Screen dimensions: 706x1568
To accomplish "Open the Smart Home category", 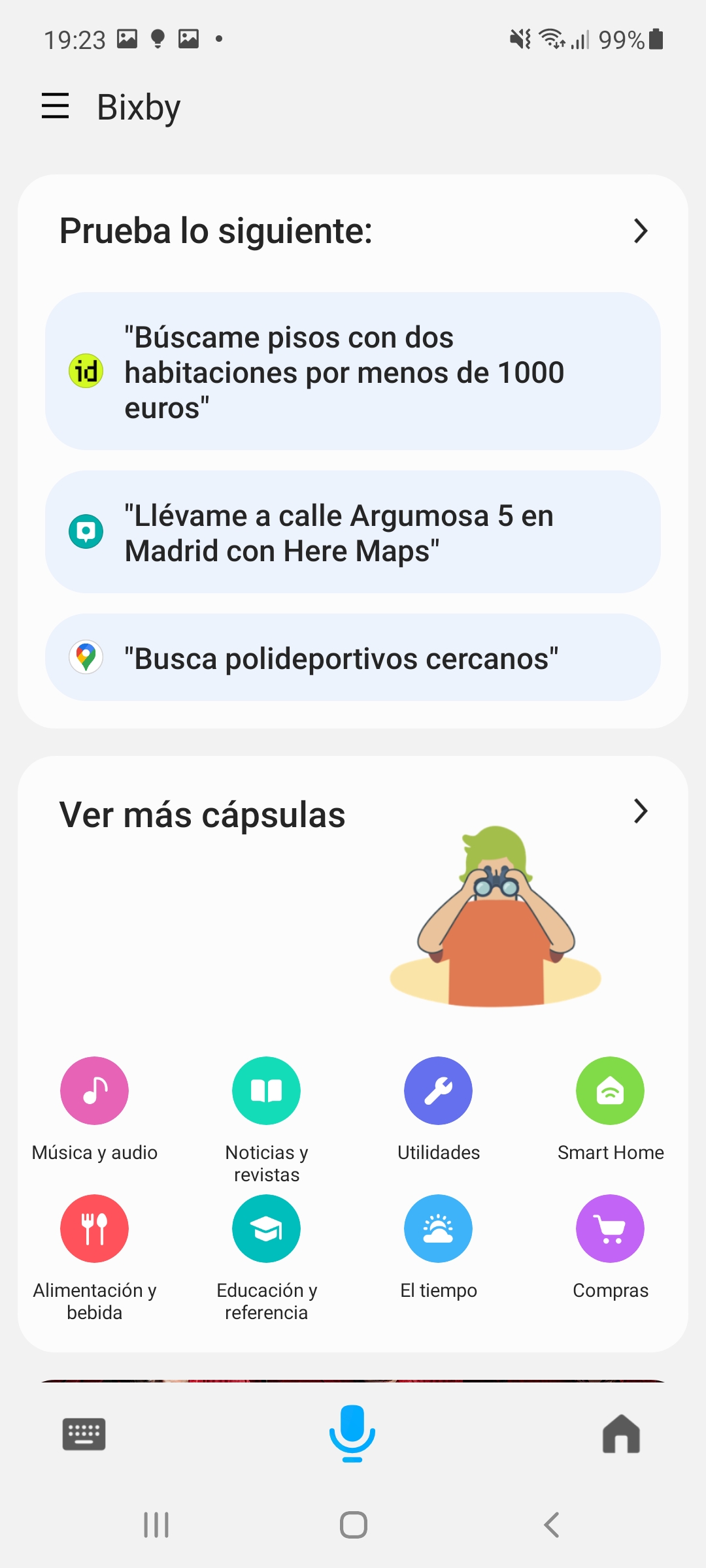I will pos(610,1091).
